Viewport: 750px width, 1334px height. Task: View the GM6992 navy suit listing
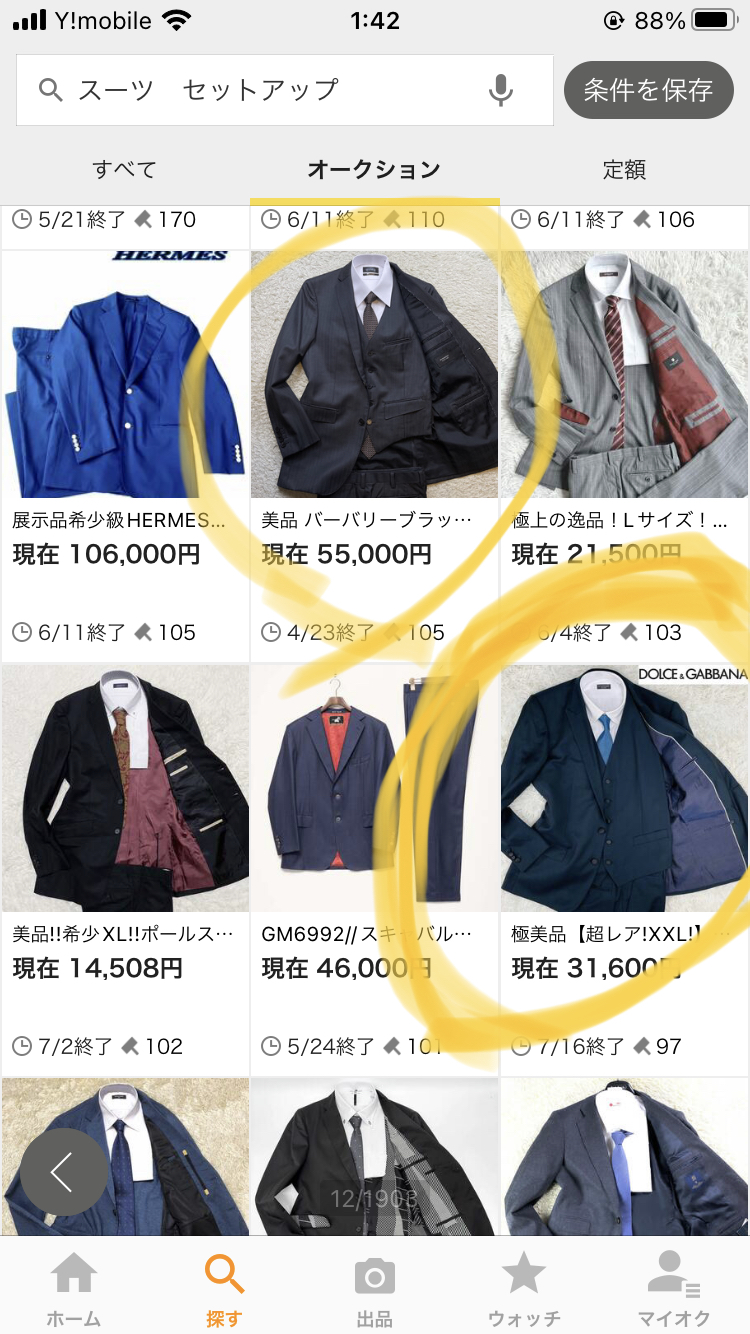click(x=374, y=790)
